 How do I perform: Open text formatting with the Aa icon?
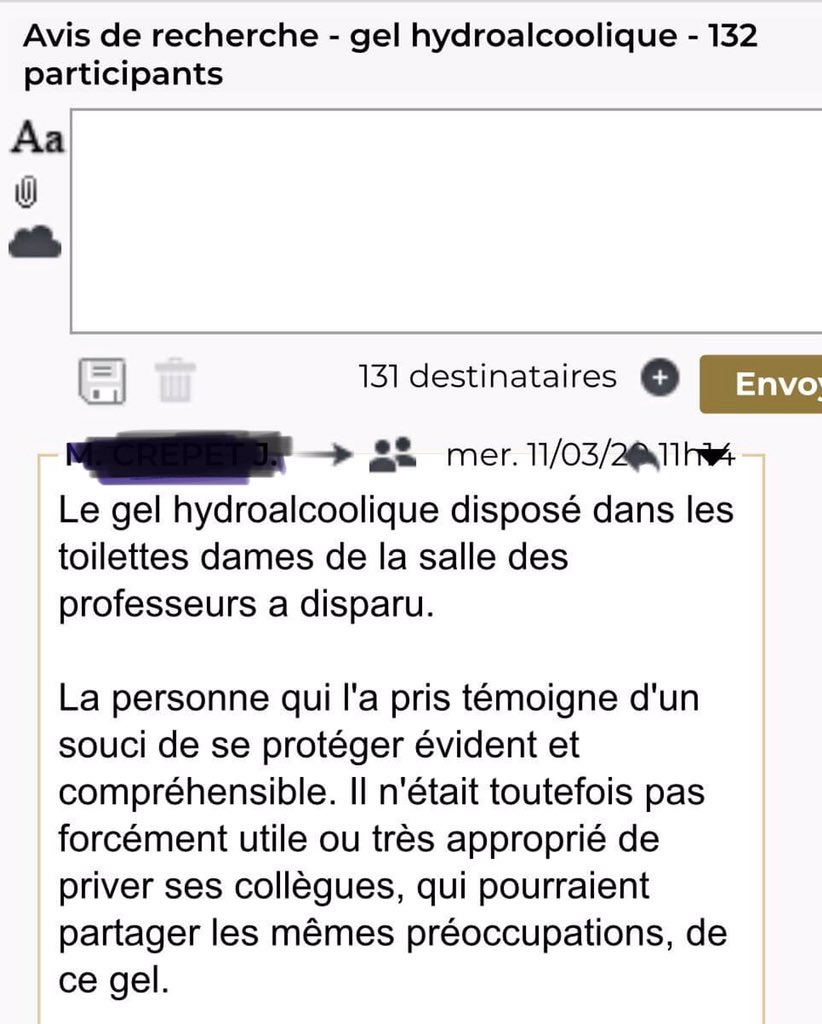pos(37,138)
